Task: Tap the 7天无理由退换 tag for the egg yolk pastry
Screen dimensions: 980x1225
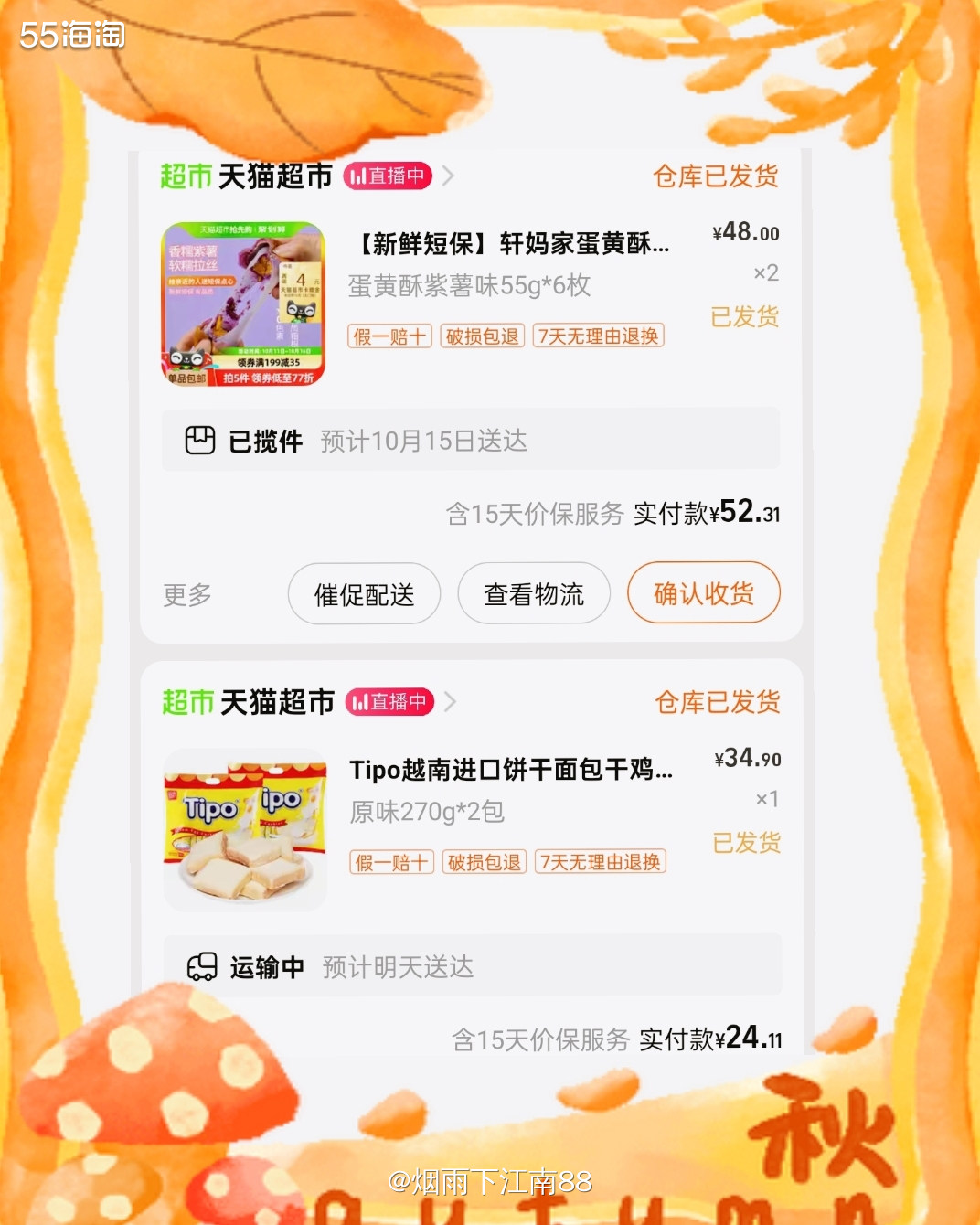Action: [x=598, y=336]
